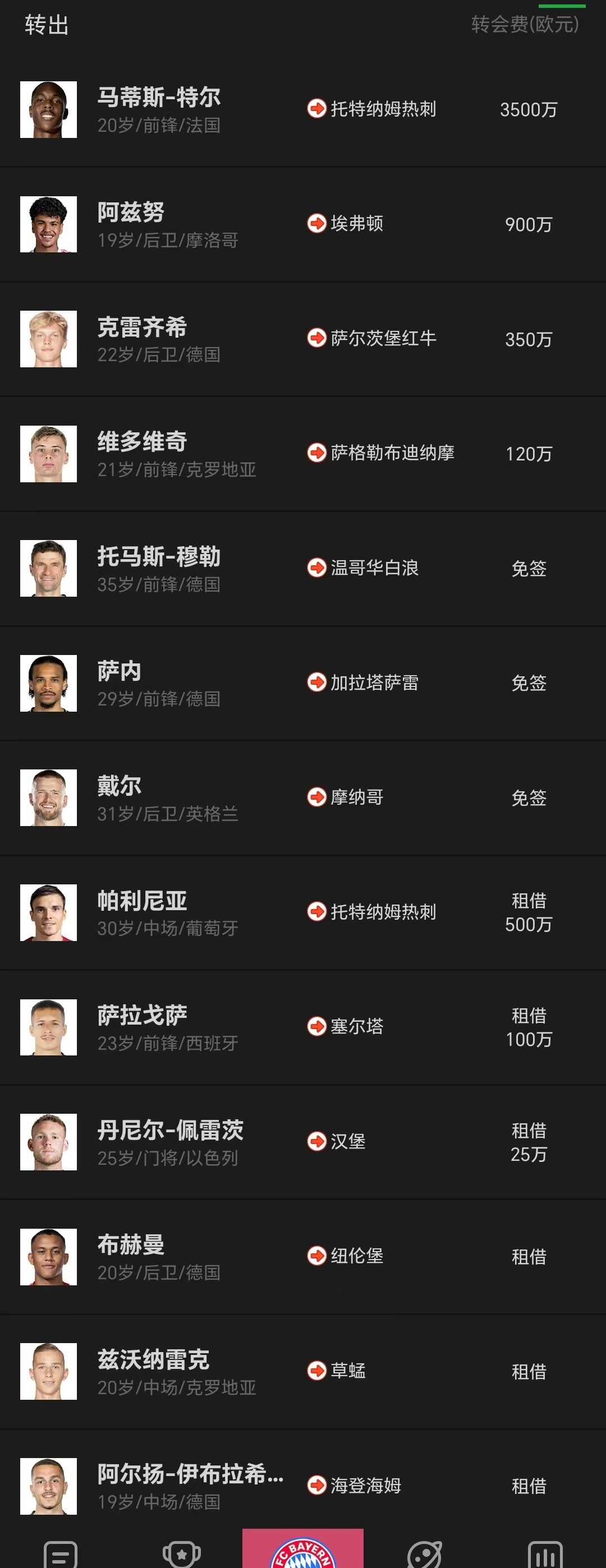Tap the 萨内 transfer row
Viewport: 606px width, 1568px height.
(302, 683)
